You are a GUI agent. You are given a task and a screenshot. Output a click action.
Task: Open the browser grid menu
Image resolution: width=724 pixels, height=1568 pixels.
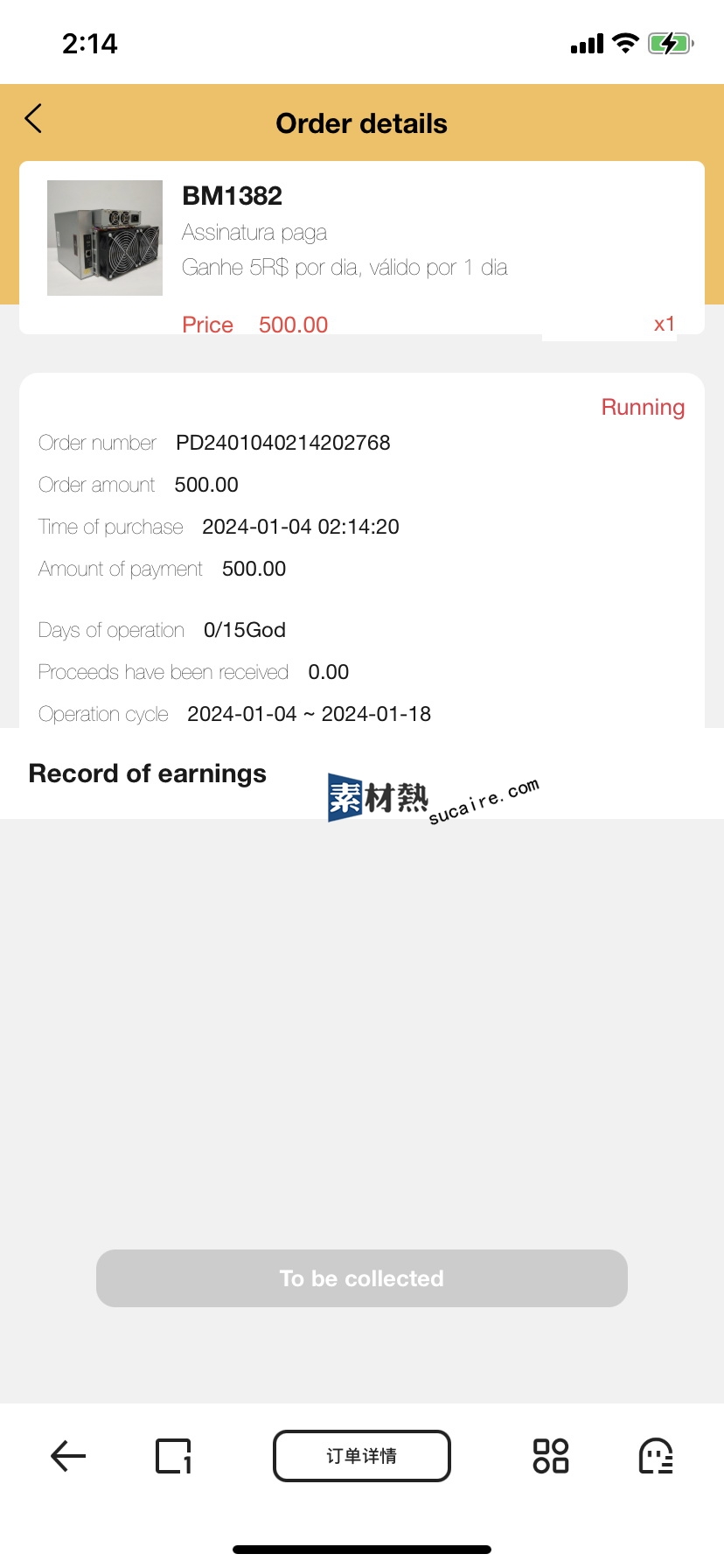click(551, 1456)
